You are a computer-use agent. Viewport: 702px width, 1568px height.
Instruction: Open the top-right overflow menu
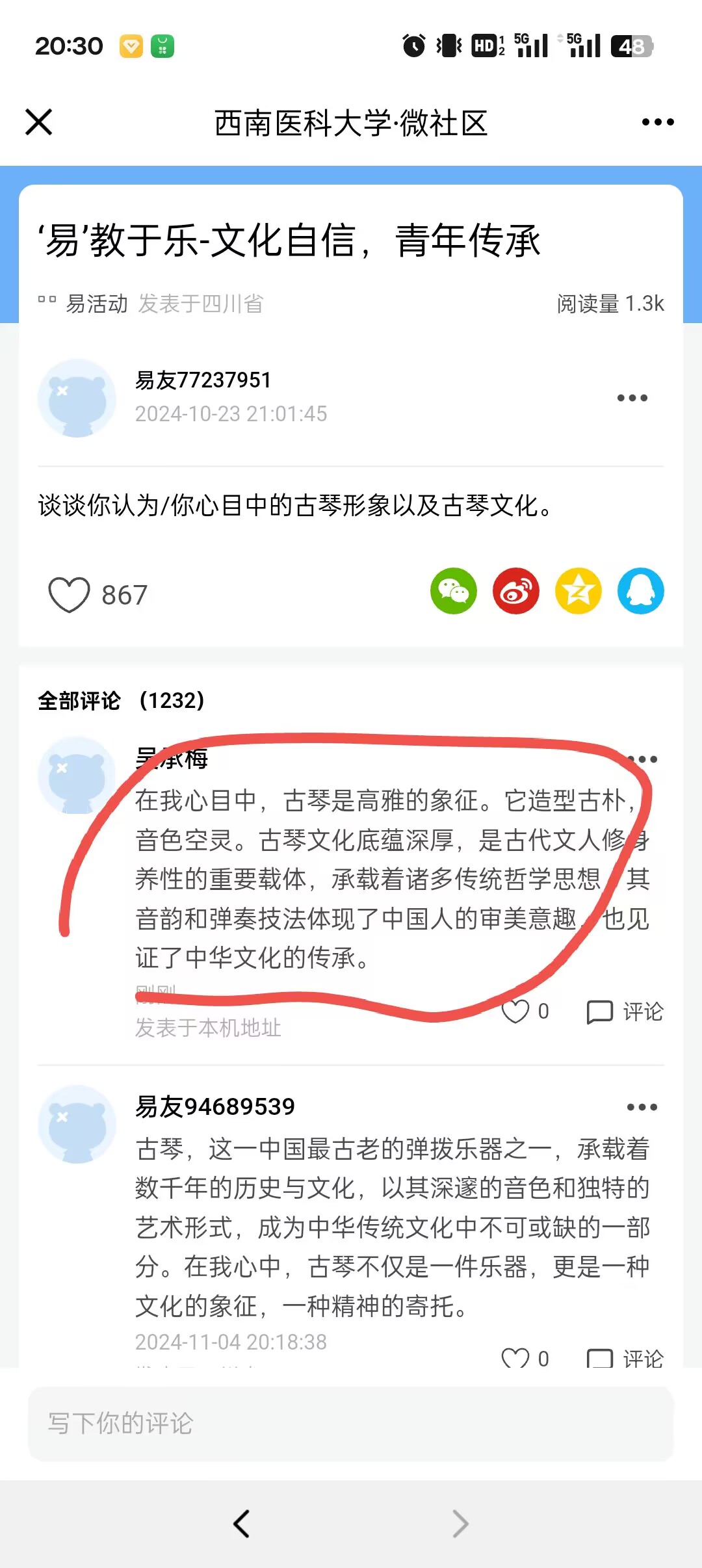(657, 122)
